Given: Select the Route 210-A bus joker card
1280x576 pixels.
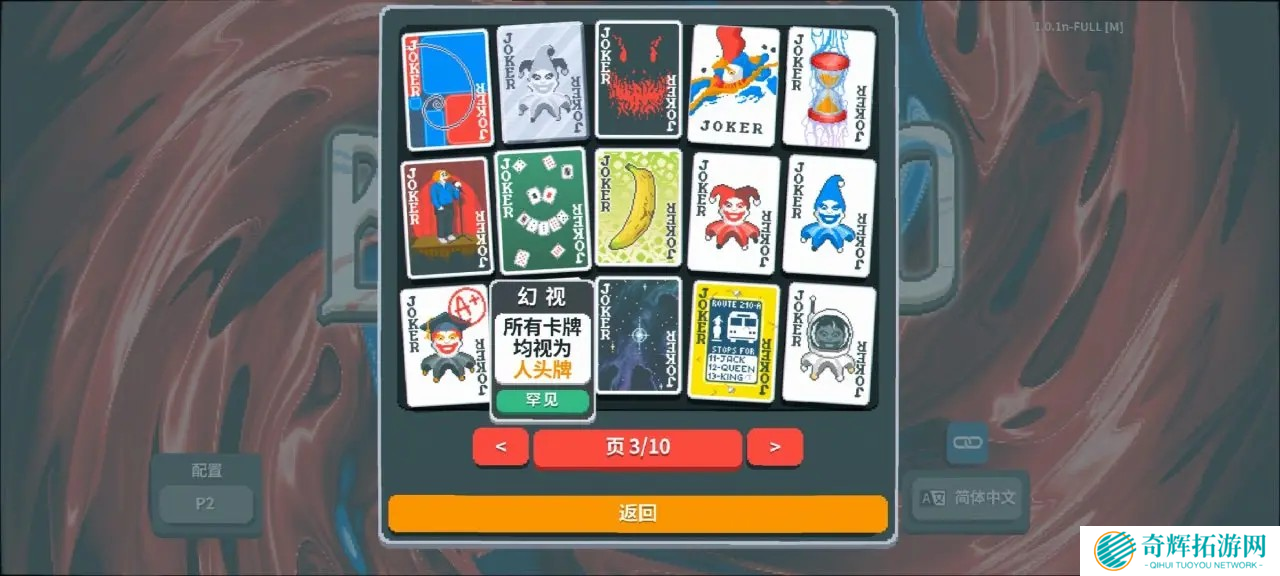Looking at the screenshot, I should (x=733, y=340).
